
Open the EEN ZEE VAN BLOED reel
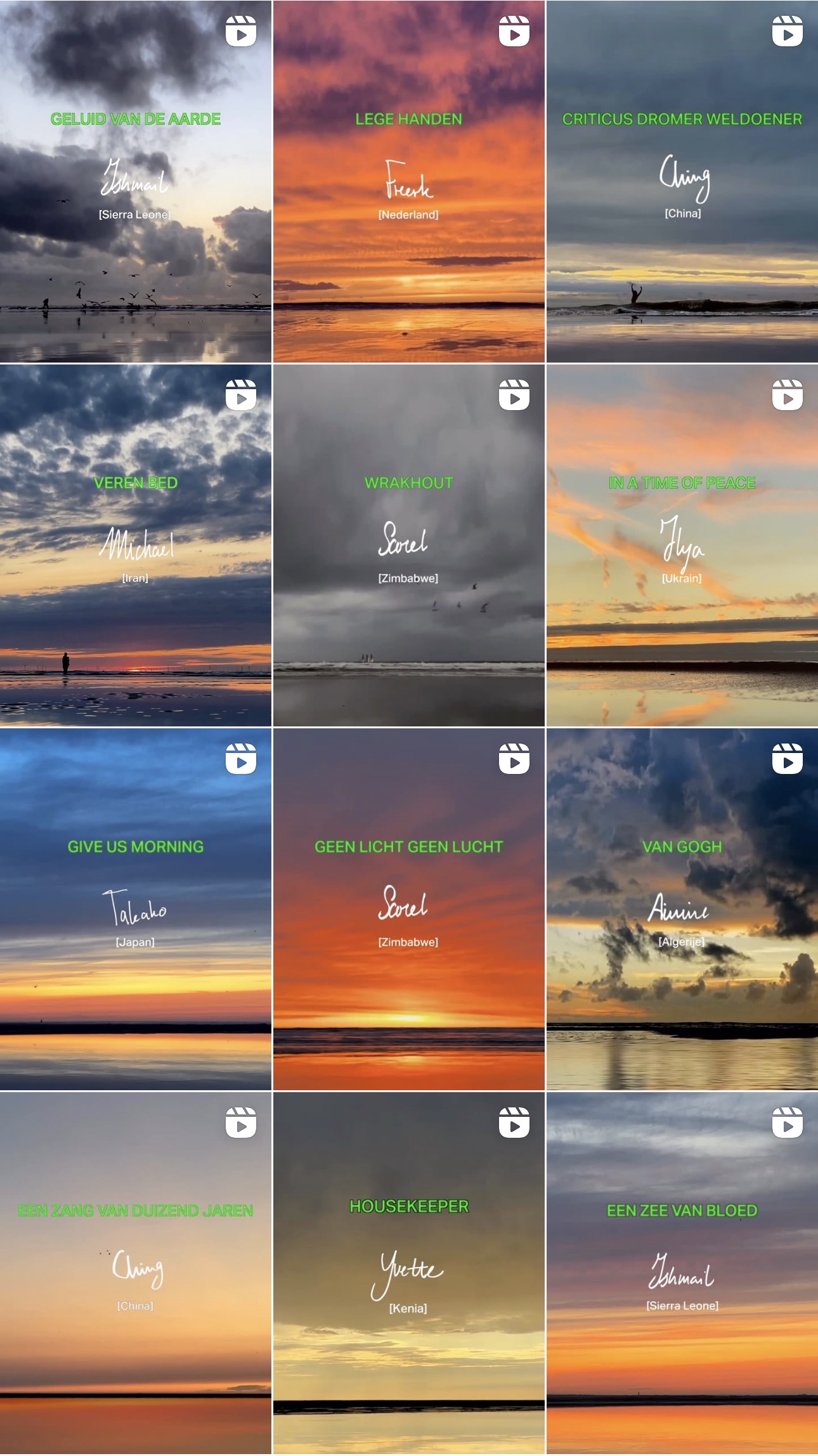pos(682,1273)
